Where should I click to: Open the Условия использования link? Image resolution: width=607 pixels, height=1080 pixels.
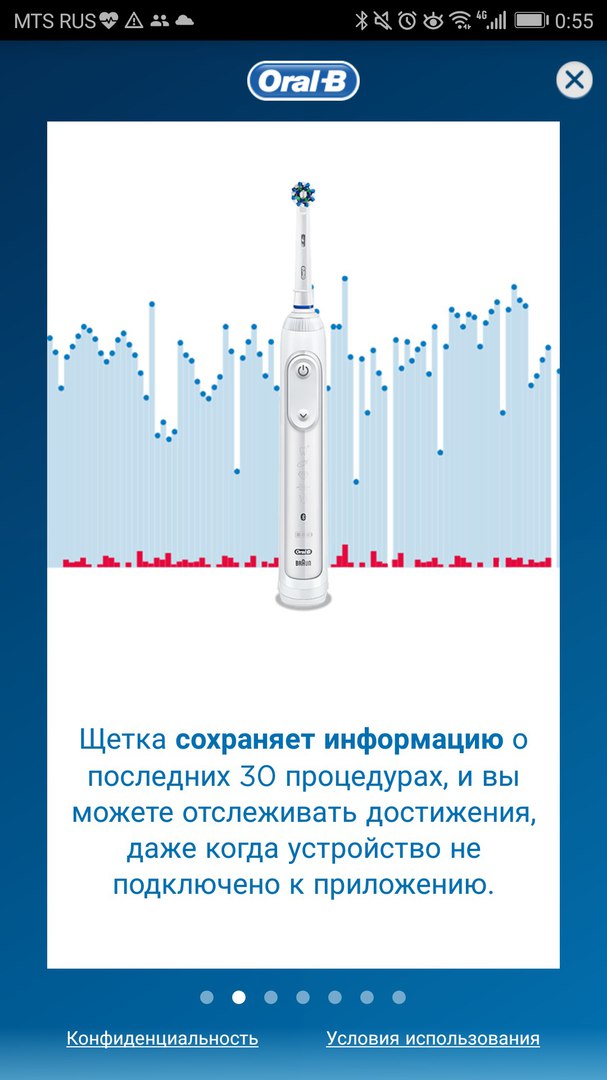click(x=433, y=1038)
